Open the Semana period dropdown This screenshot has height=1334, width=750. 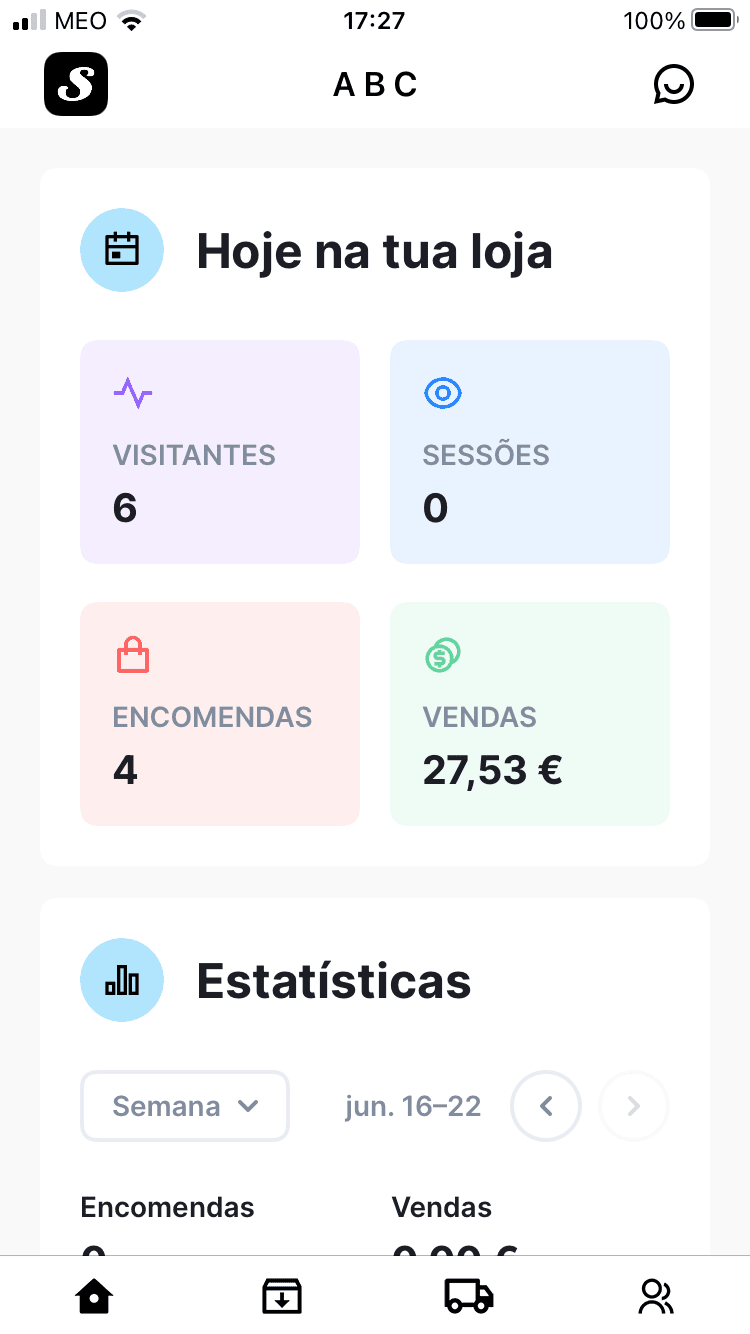[x=185, y=1106]
